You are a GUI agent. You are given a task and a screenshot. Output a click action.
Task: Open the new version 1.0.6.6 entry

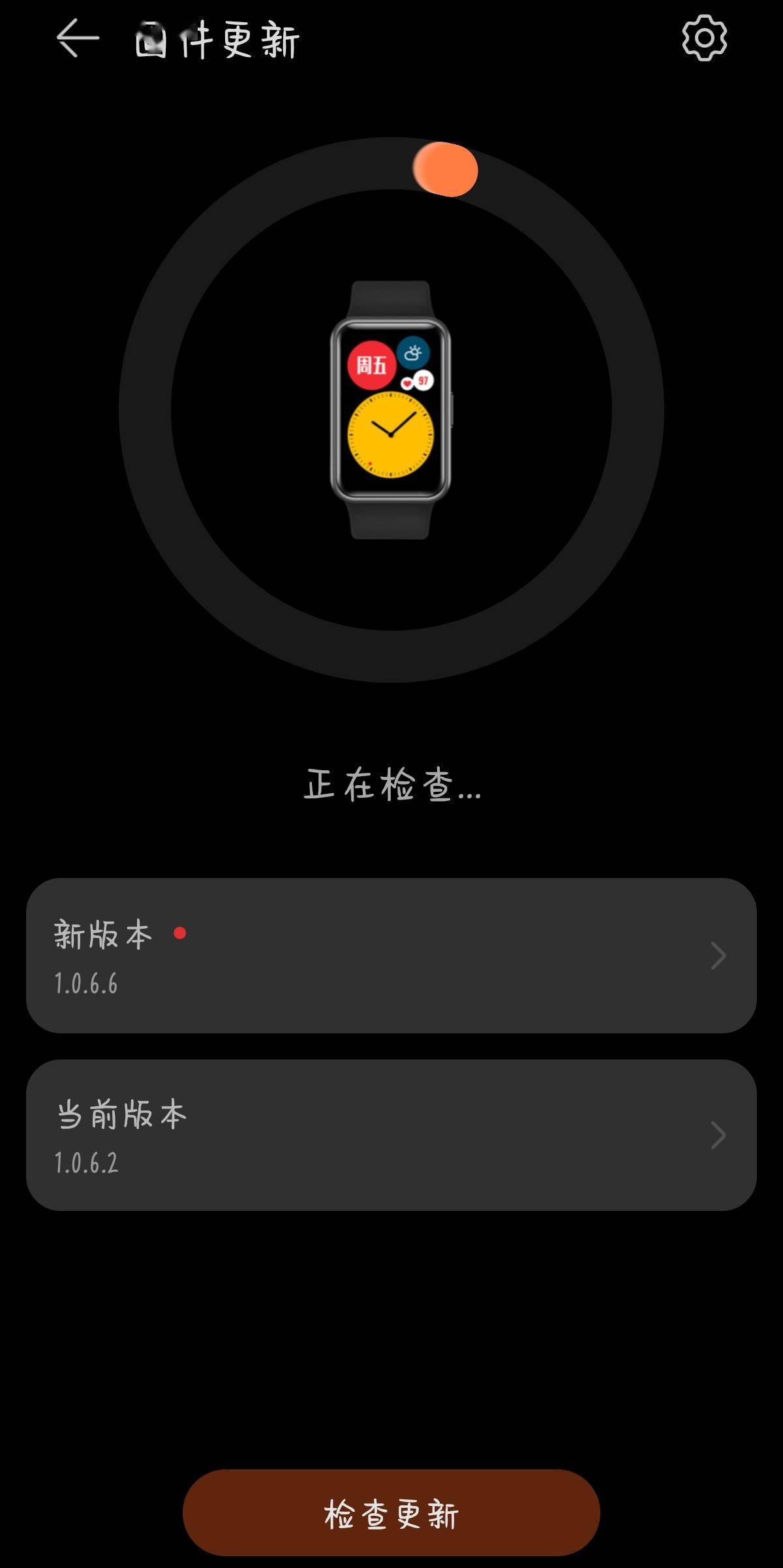[x=391, y=956]
